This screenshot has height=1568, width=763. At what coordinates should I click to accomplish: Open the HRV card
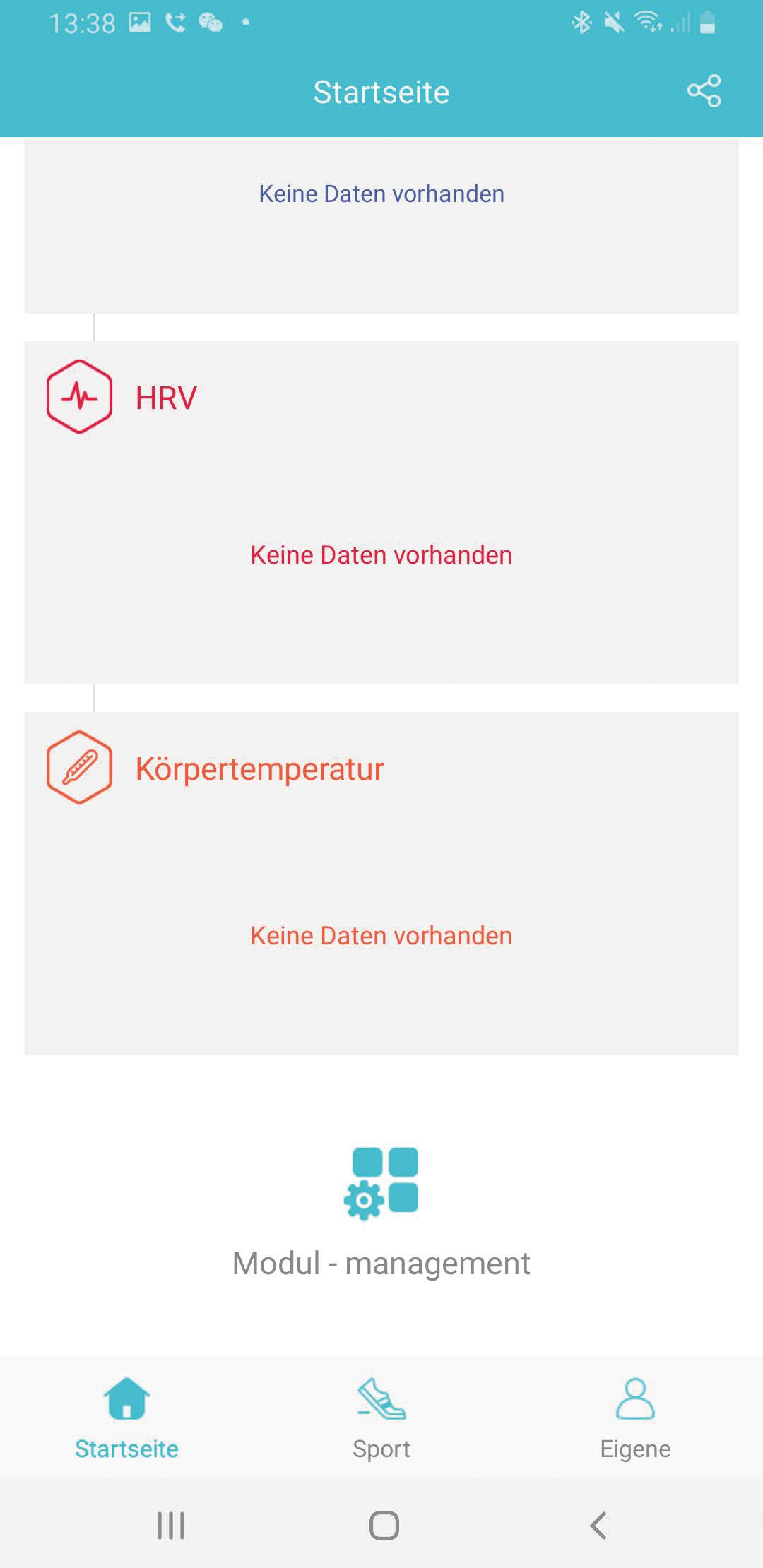click(381, 512)
